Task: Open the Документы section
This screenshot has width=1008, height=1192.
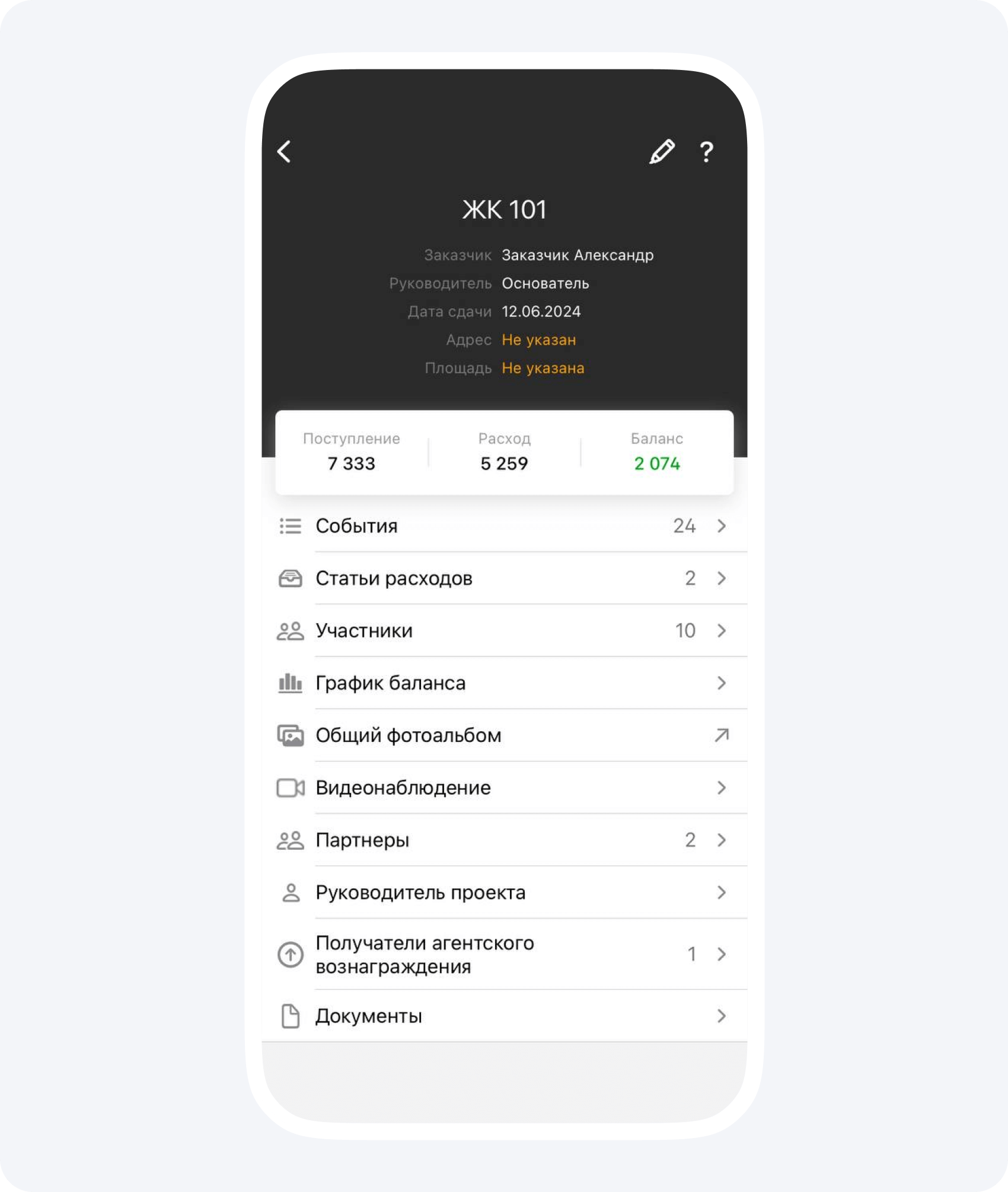Action: 504,1016
